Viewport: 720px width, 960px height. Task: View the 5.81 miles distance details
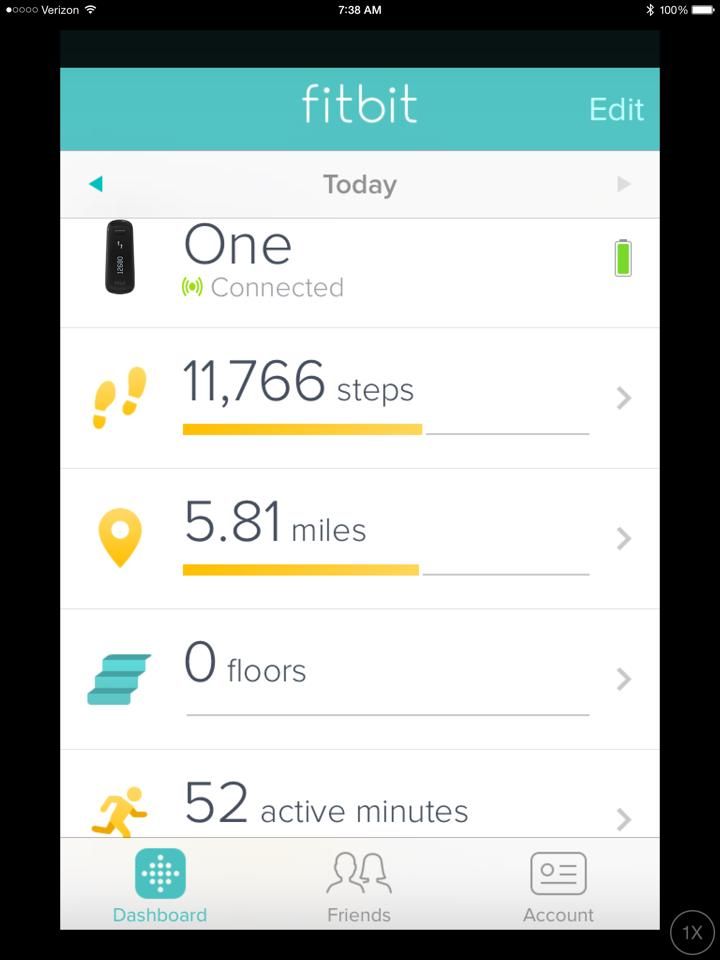coord(360,538)
